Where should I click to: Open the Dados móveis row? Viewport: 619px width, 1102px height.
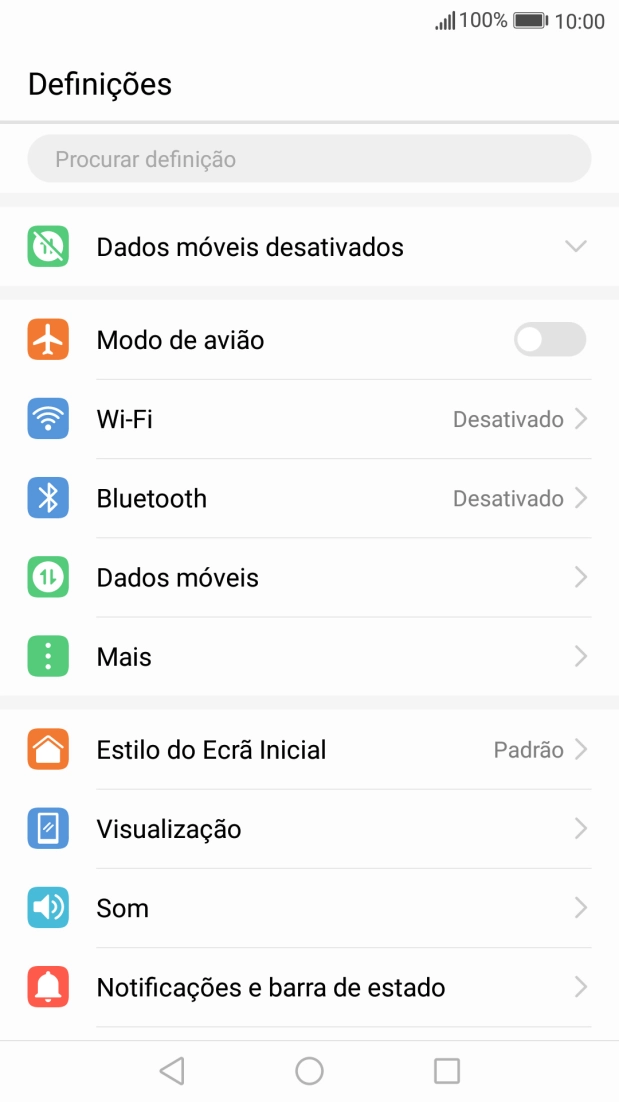pyautogui.click(x=309, y=577)
